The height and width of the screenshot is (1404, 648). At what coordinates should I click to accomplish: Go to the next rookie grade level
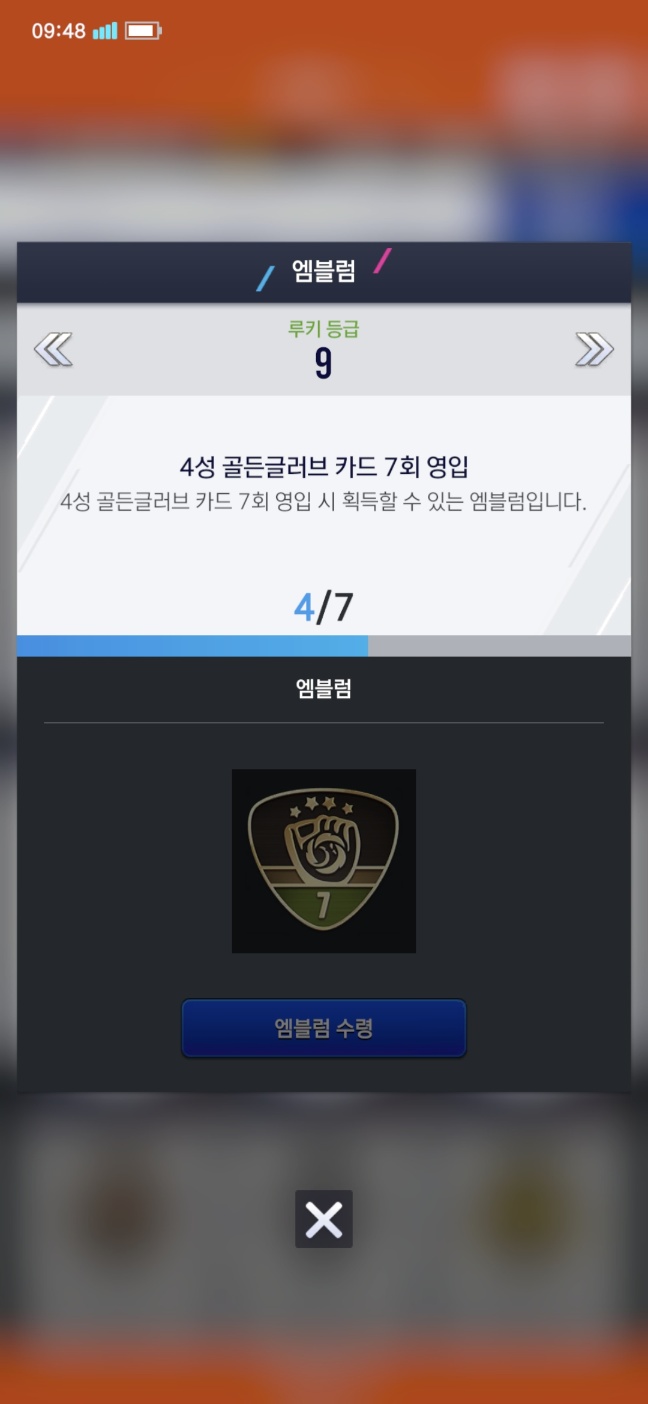click(x=594, y=350)
